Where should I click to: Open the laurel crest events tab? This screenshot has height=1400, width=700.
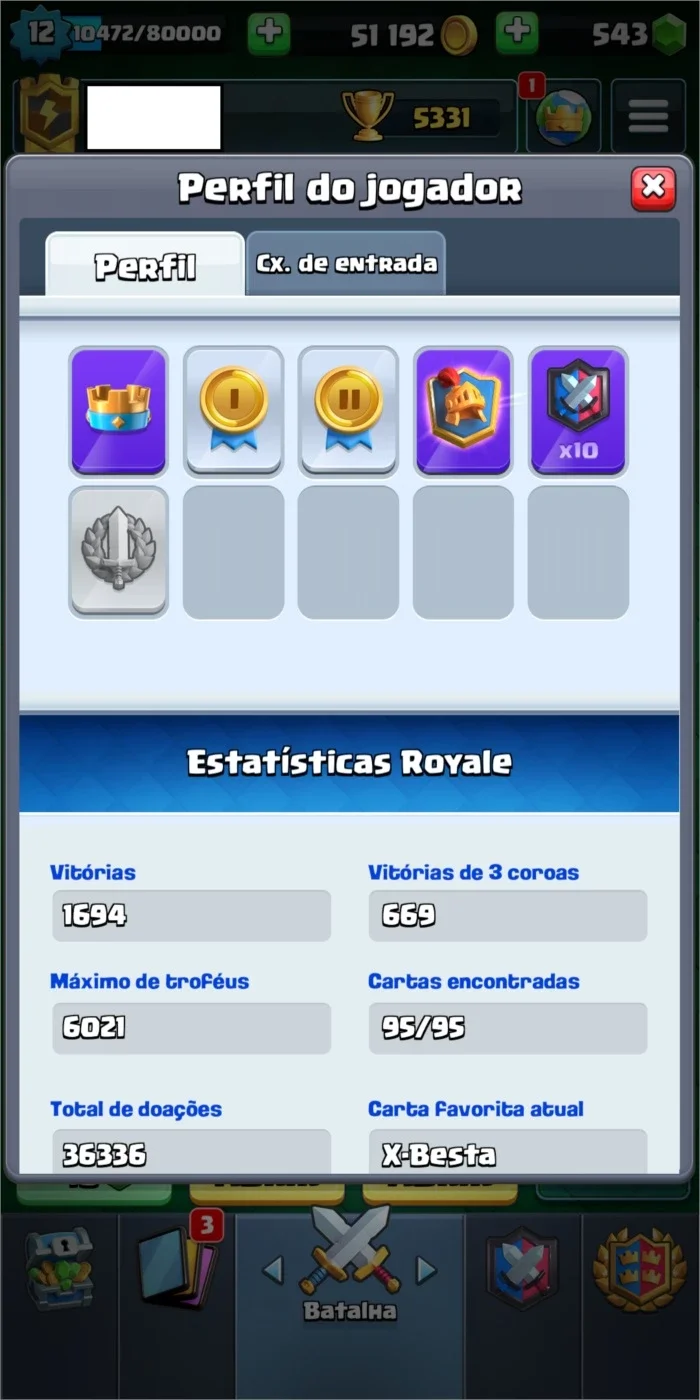tap(640, 1268)
